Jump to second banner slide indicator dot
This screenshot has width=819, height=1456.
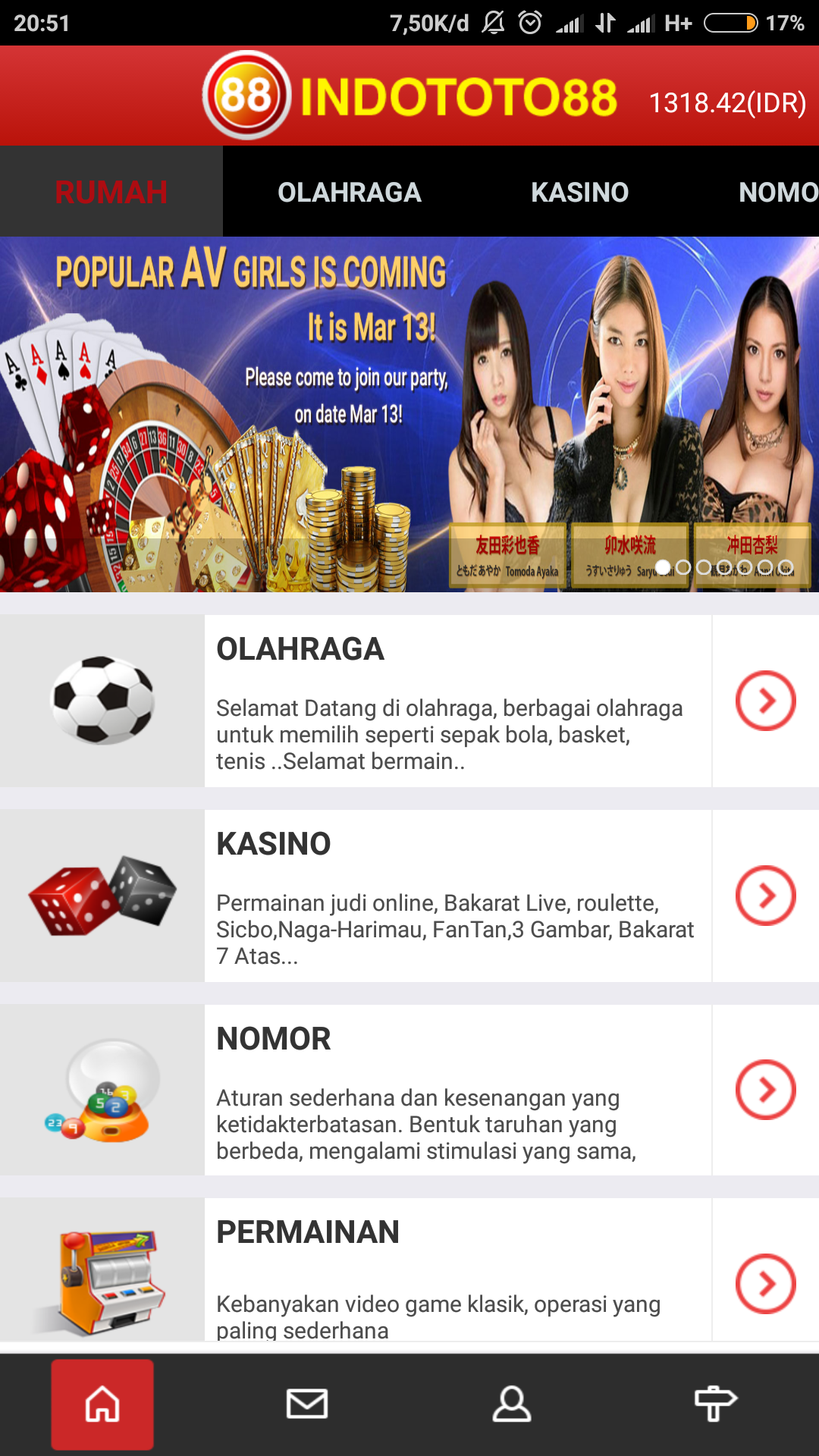pyautogui.click(x=683, y=566)
